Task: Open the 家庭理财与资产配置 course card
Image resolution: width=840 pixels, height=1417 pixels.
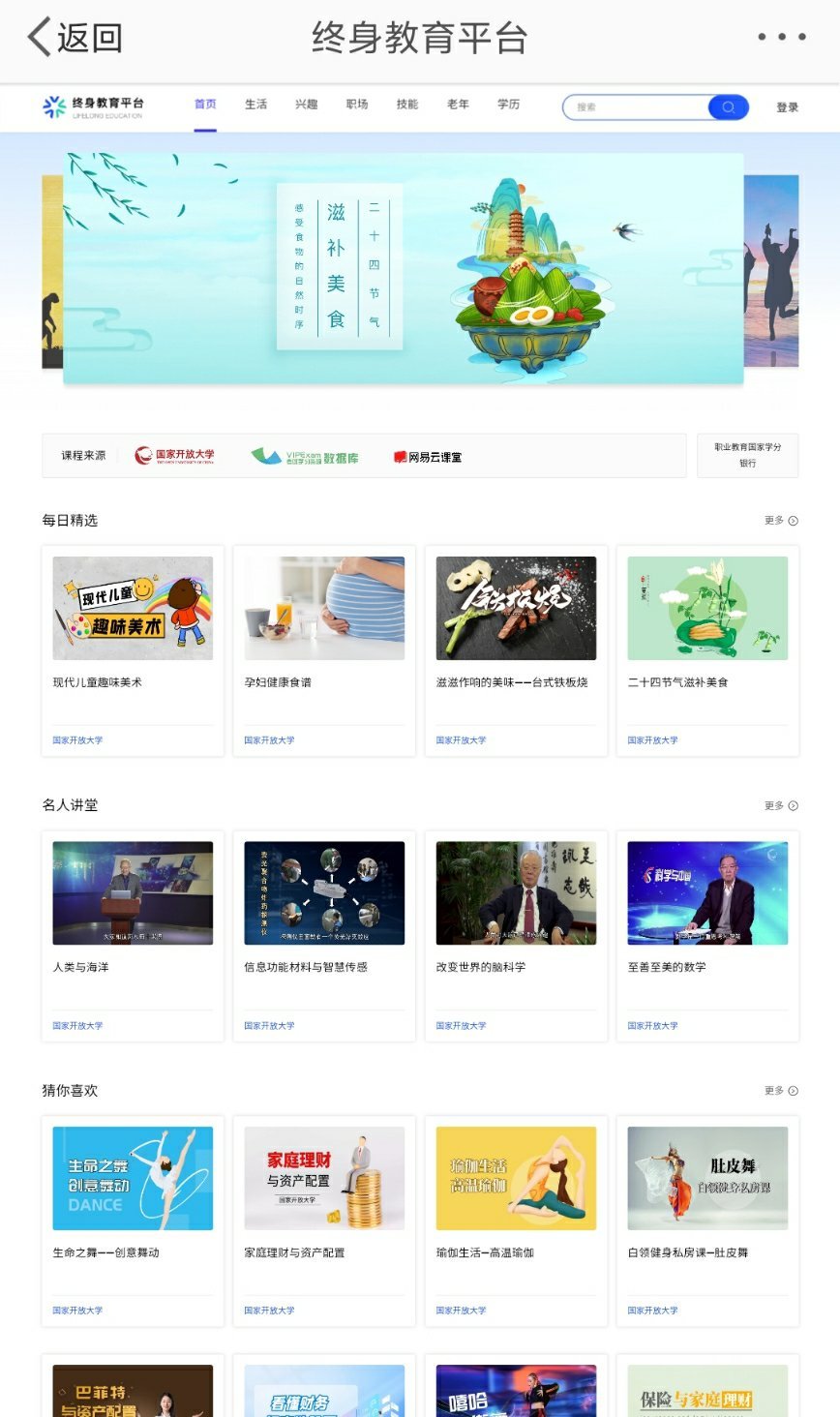Action: pos(324,1220)
